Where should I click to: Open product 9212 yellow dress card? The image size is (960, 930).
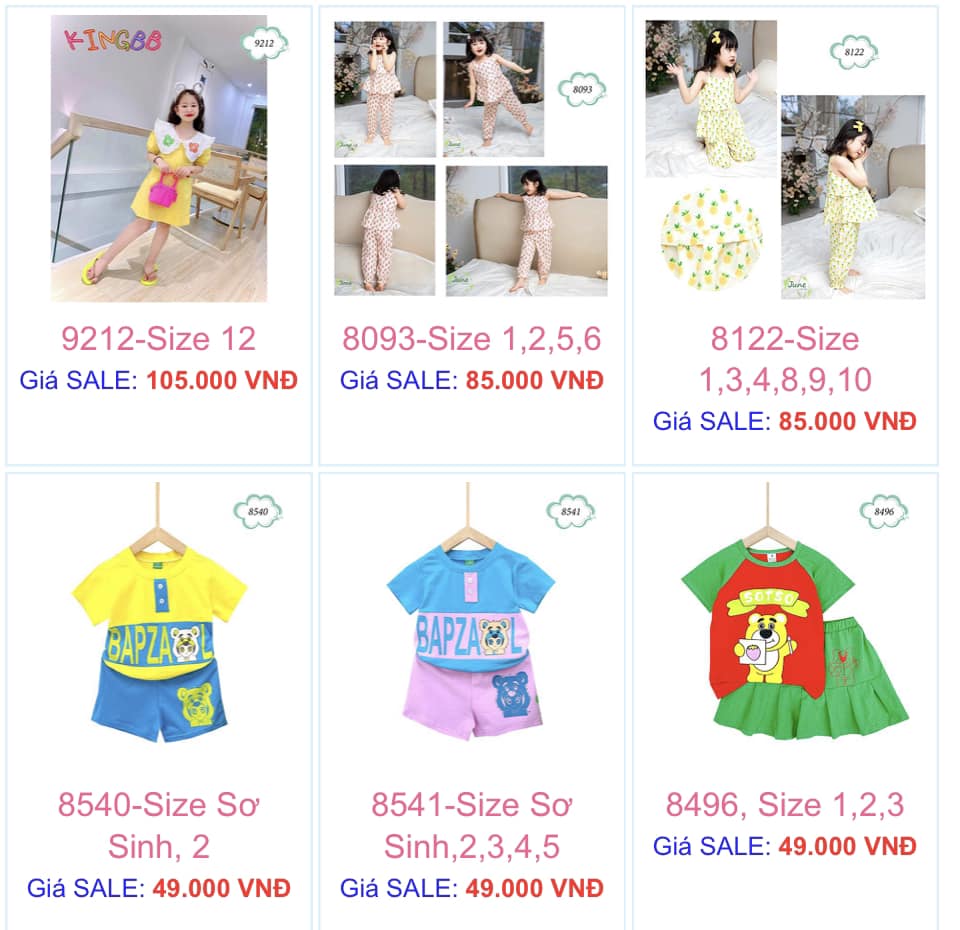(159, 160)
